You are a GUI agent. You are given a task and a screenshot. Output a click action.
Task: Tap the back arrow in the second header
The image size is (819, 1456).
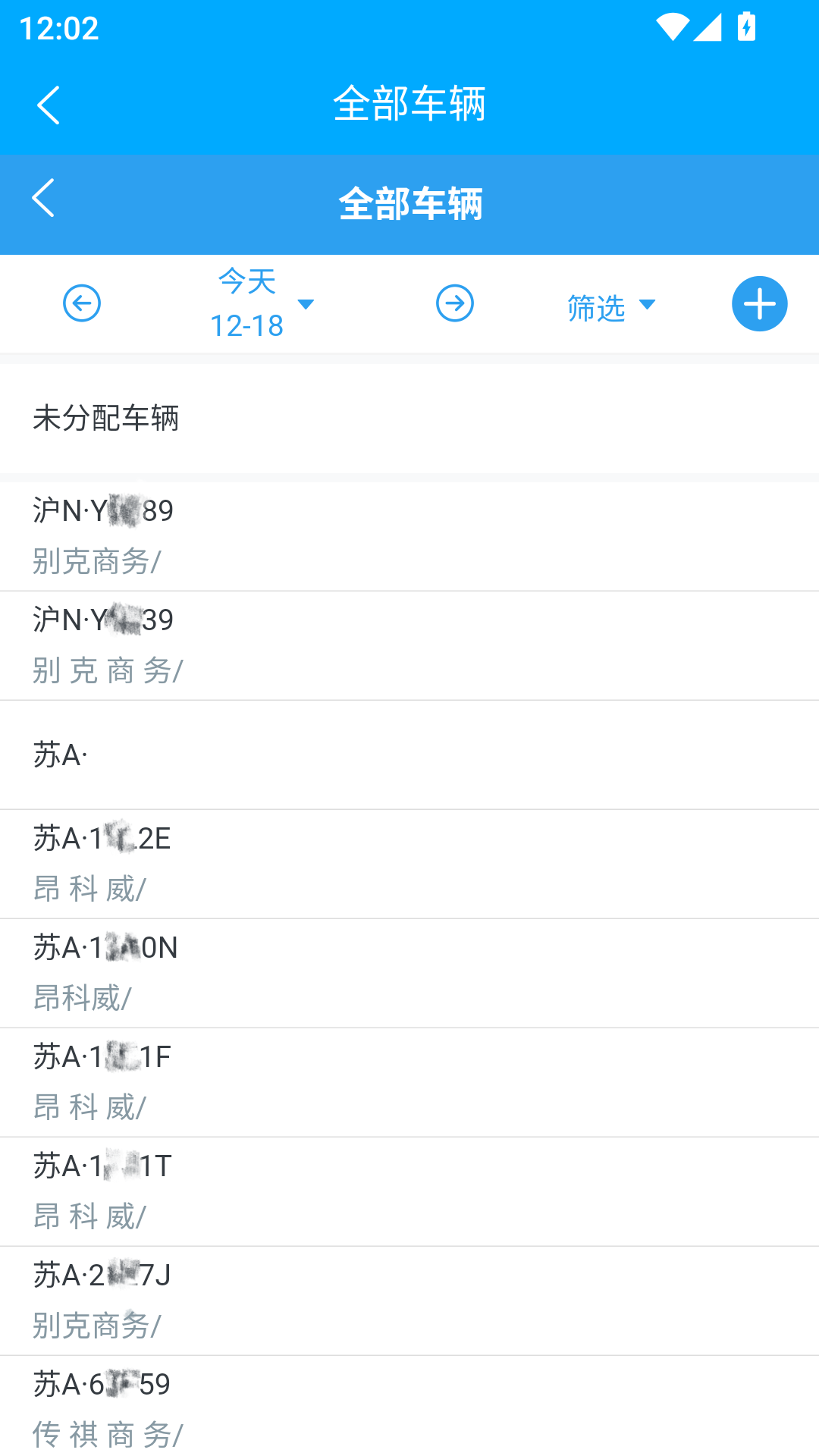click(43, 198)
